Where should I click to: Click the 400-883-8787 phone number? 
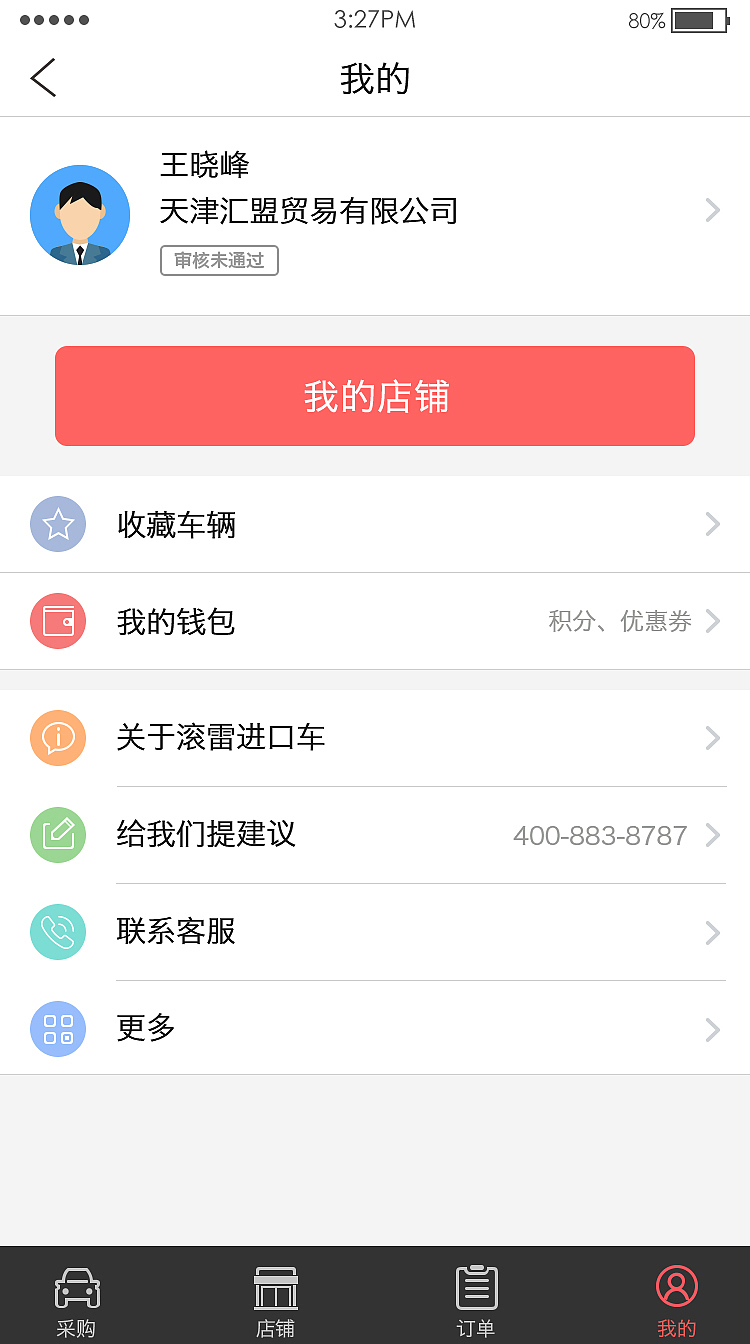[600, 836]
